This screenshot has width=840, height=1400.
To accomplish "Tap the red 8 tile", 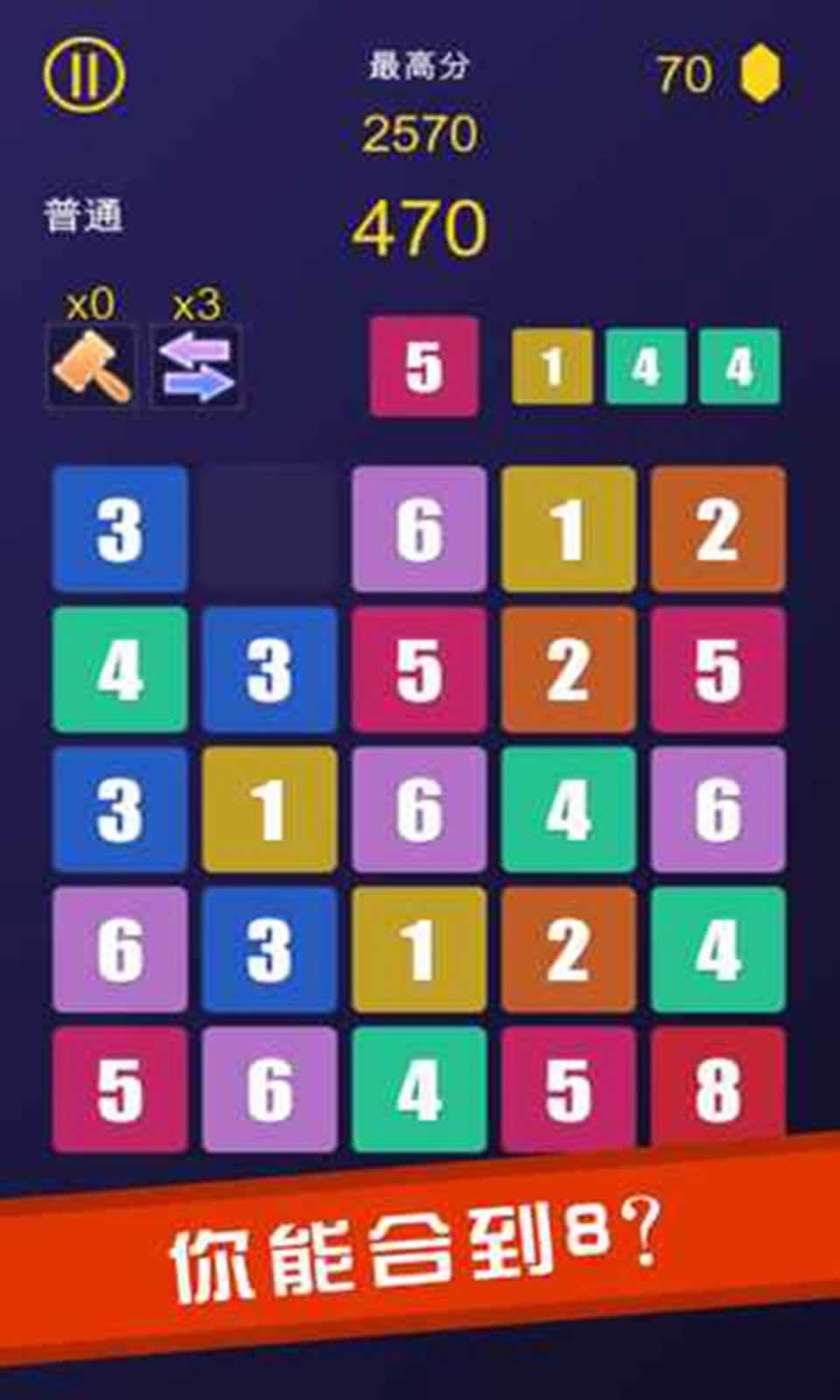I will pyautogui.click(x=717, y=1088).
